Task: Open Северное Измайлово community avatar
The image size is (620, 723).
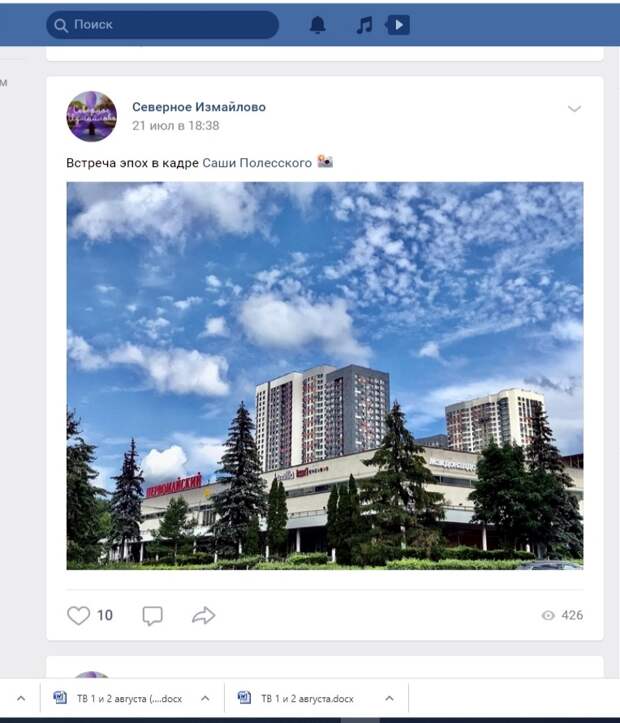Action: tap(91, 116)
